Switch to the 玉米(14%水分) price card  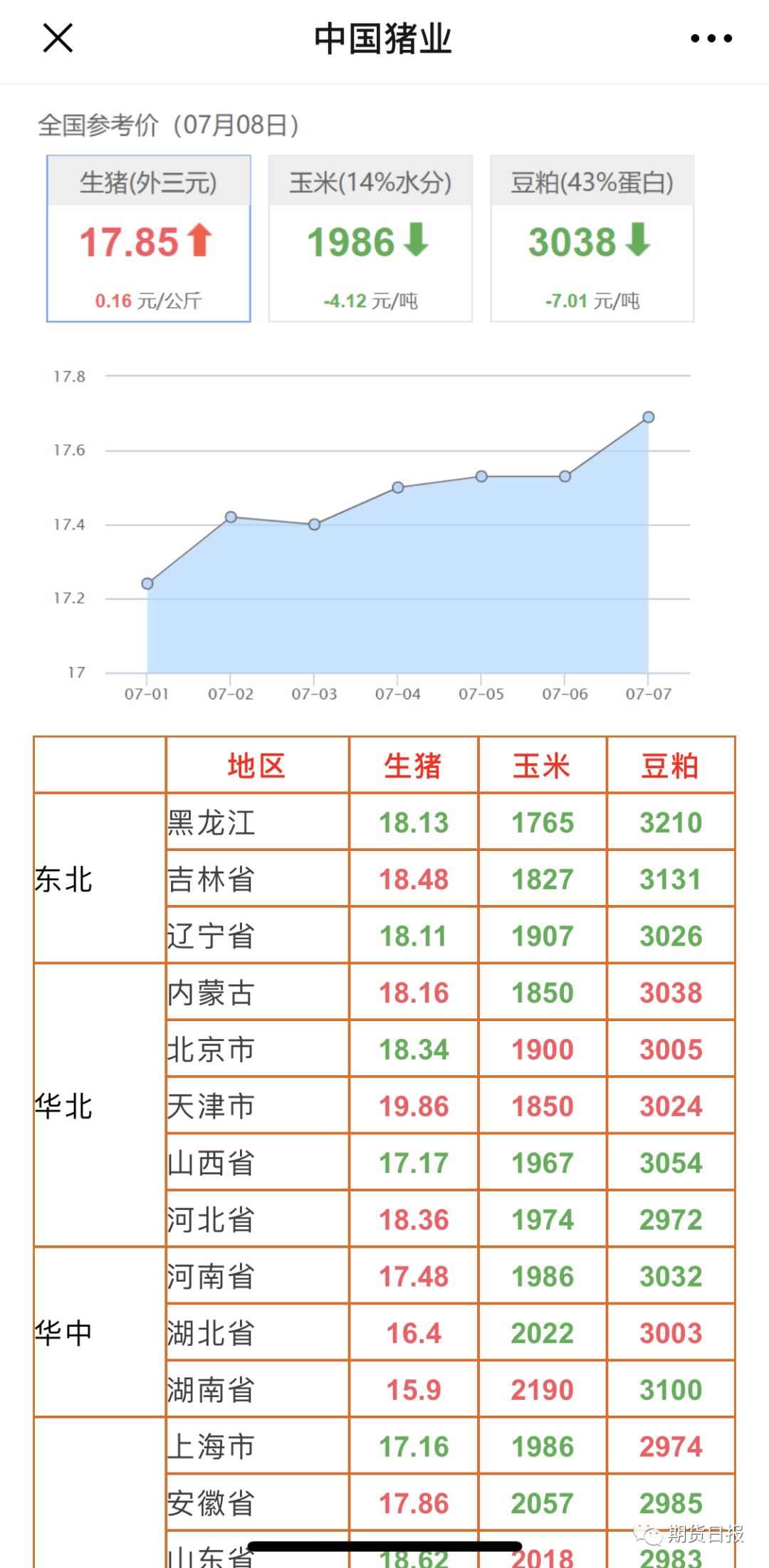(370, 239)
